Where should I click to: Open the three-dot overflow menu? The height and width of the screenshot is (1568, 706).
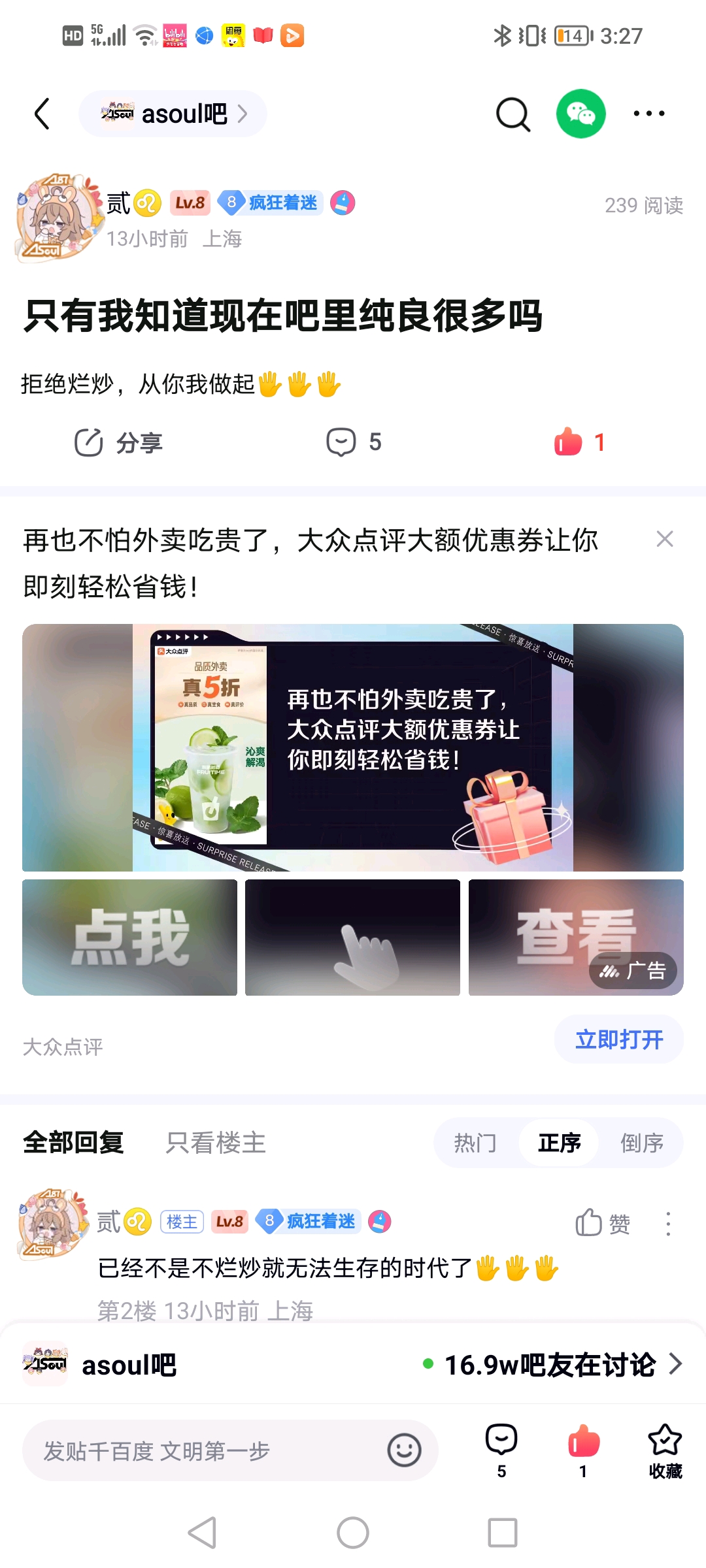(648, 114)
